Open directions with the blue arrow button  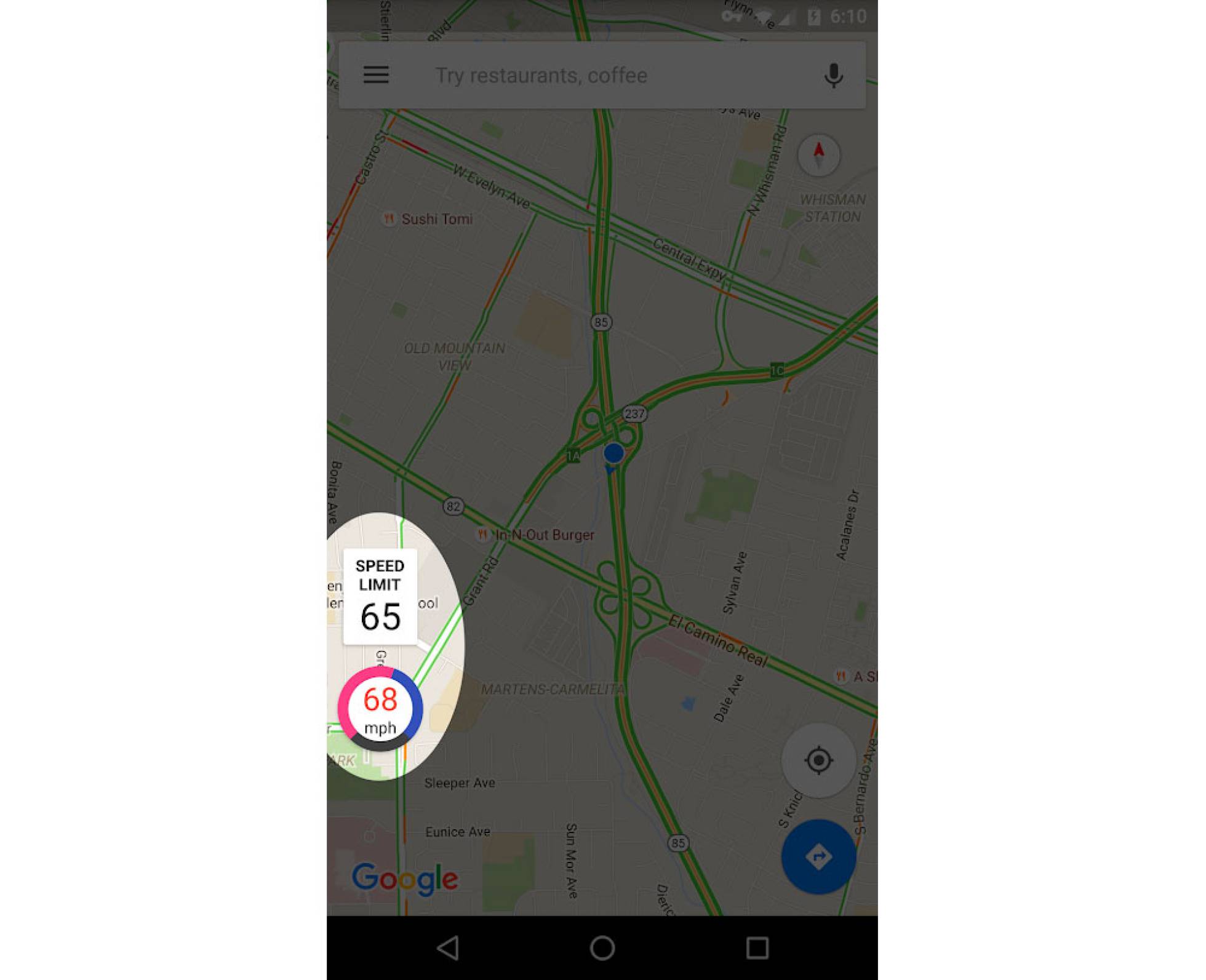818,856
